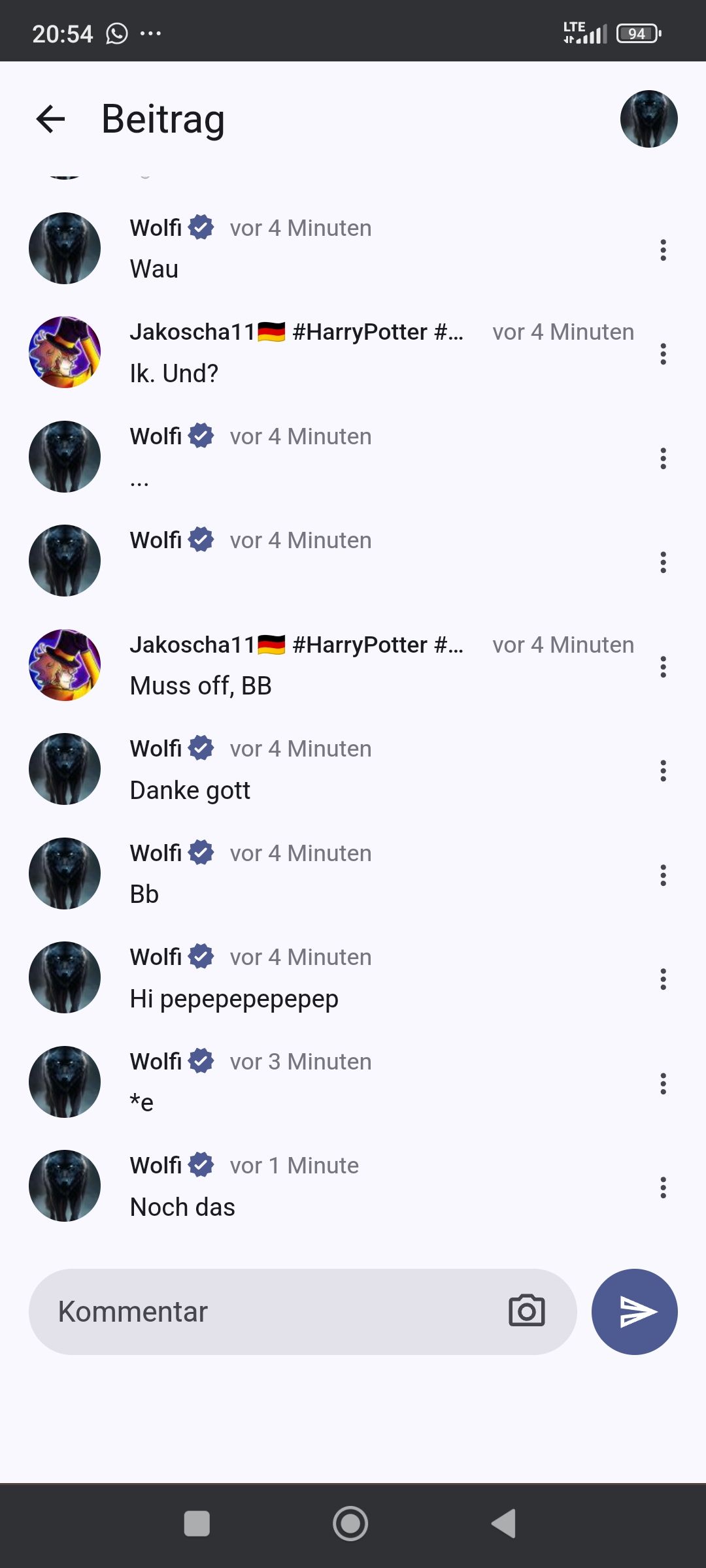Screen dimensions: 706x1568
Task: Attach a photo with the camera icon
Action: point(526,1311)
